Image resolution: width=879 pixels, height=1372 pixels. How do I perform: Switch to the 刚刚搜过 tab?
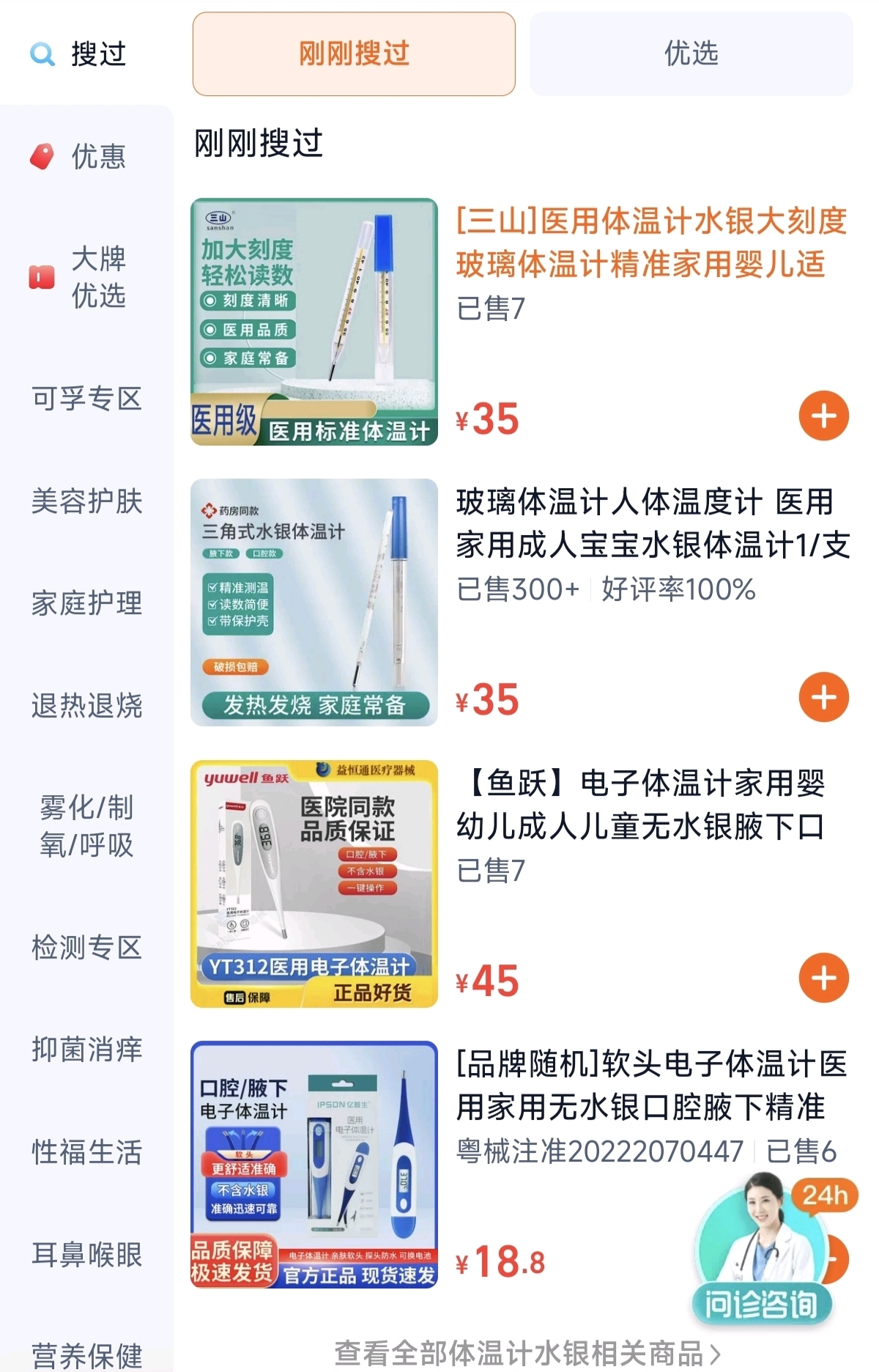pos(354,54)
